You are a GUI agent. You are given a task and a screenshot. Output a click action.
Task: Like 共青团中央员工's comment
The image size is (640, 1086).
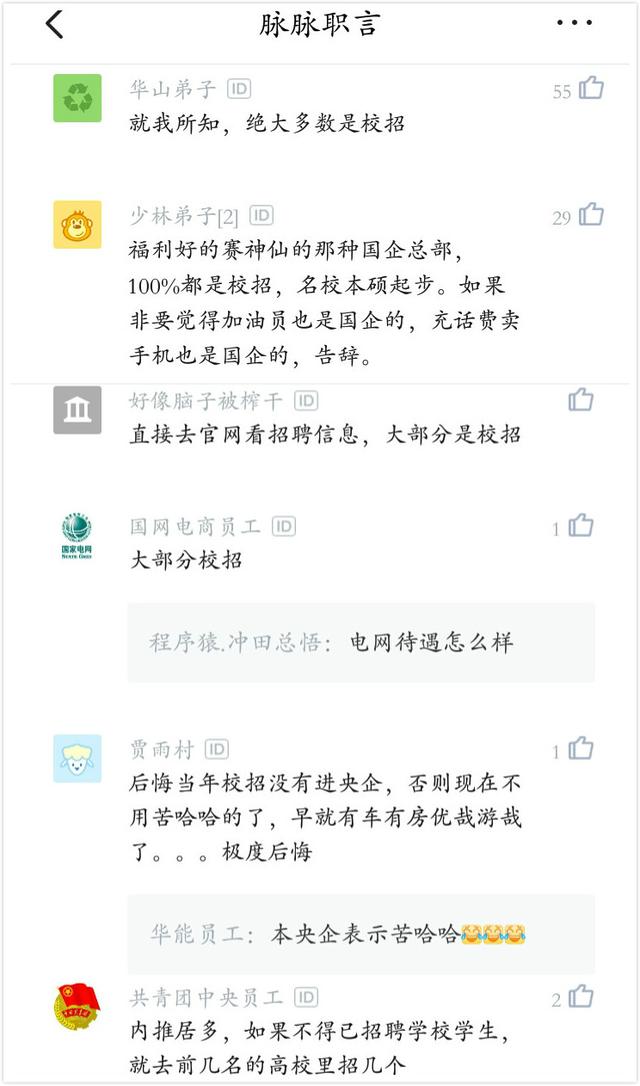click(x=581, y=997)
